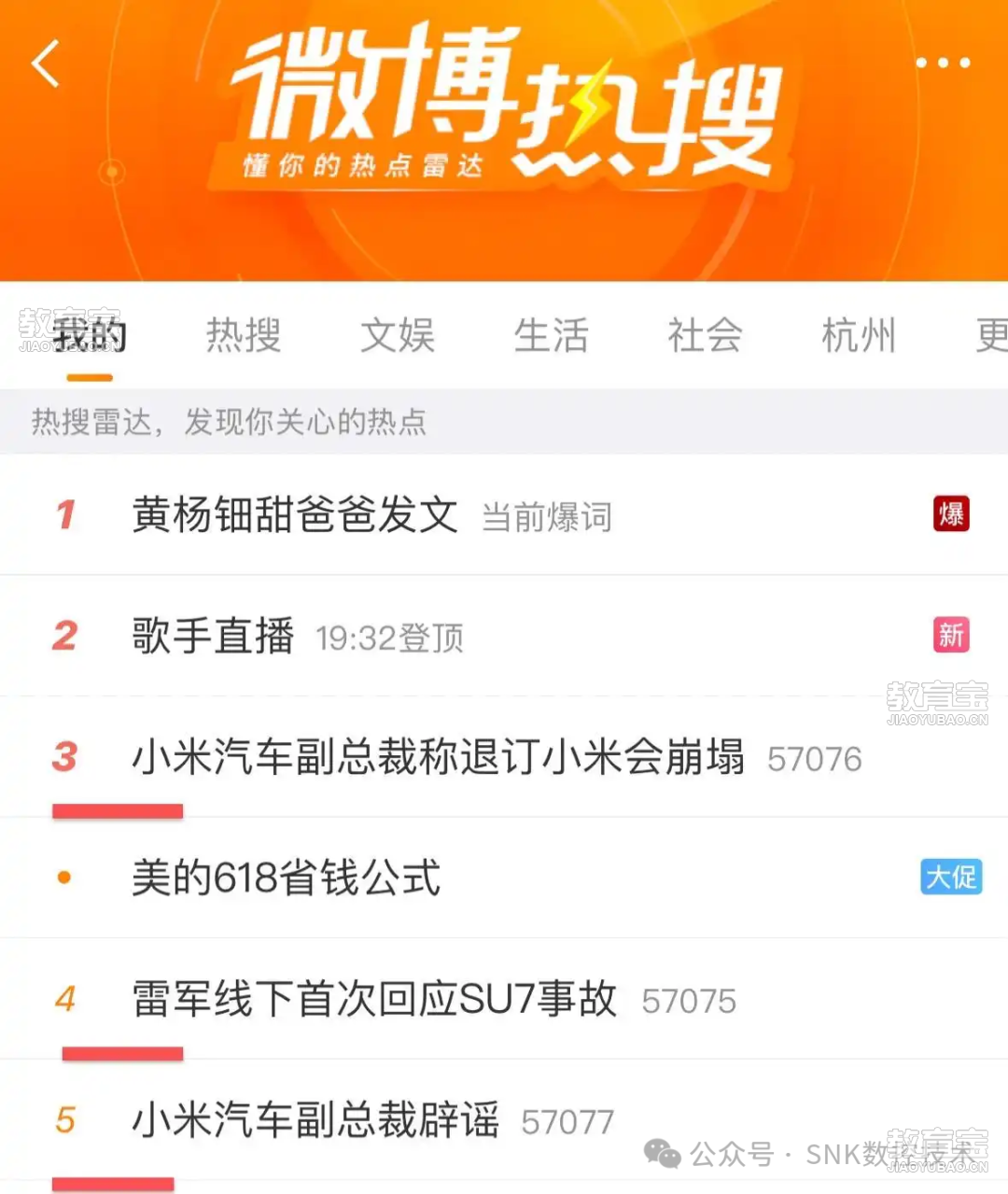Open topic 雷军线下首次回应SU7事故
This screenshot has height=1194, width=1008.
(x=374, y=999)
